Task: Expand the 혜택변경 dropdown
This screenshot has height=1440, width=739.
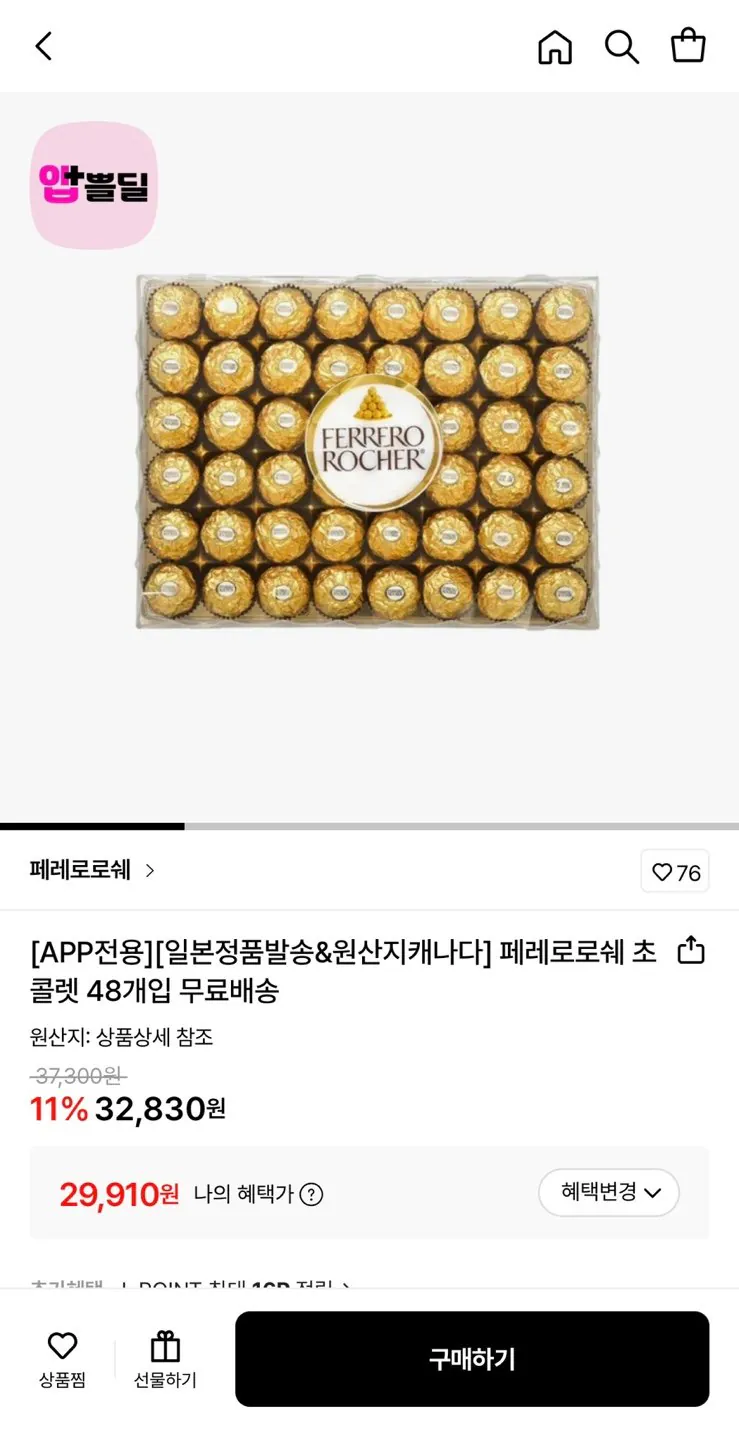Action: click(x=609, y=1192)
